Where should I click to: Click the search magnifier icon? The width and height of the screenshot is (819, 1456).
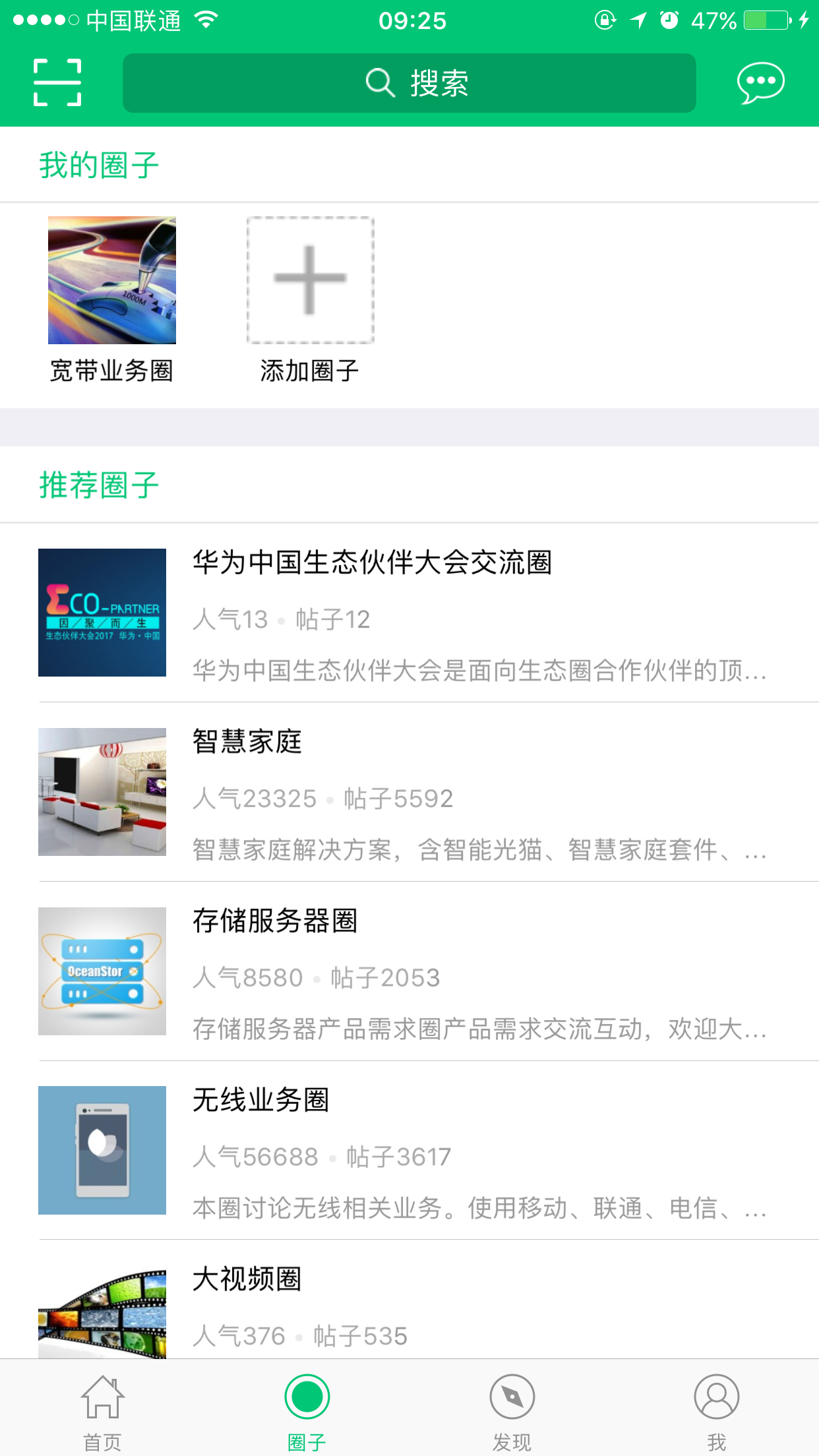[379, 83]
